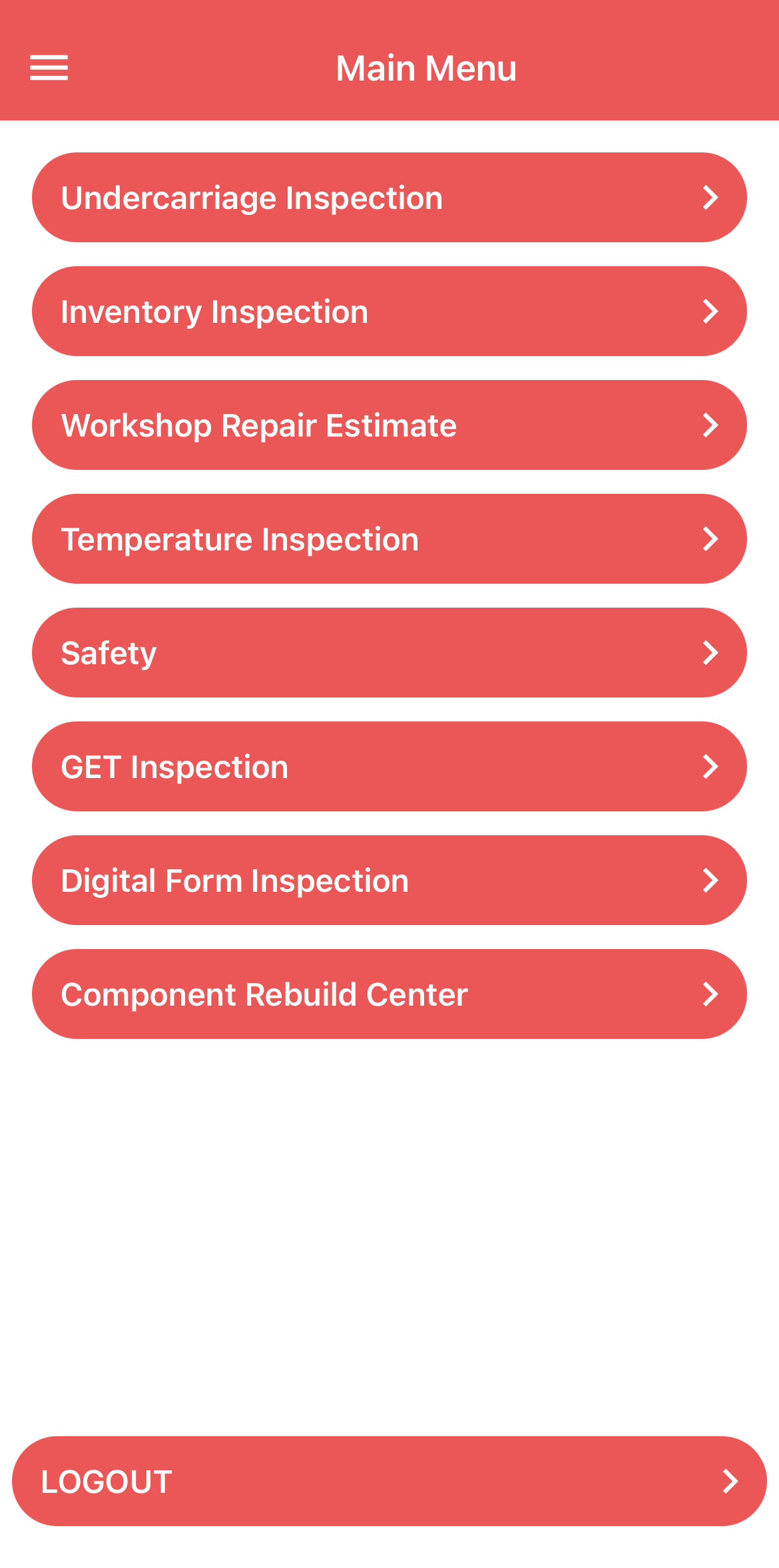
Task: Tap the Safety option
Action: point(389,653)
